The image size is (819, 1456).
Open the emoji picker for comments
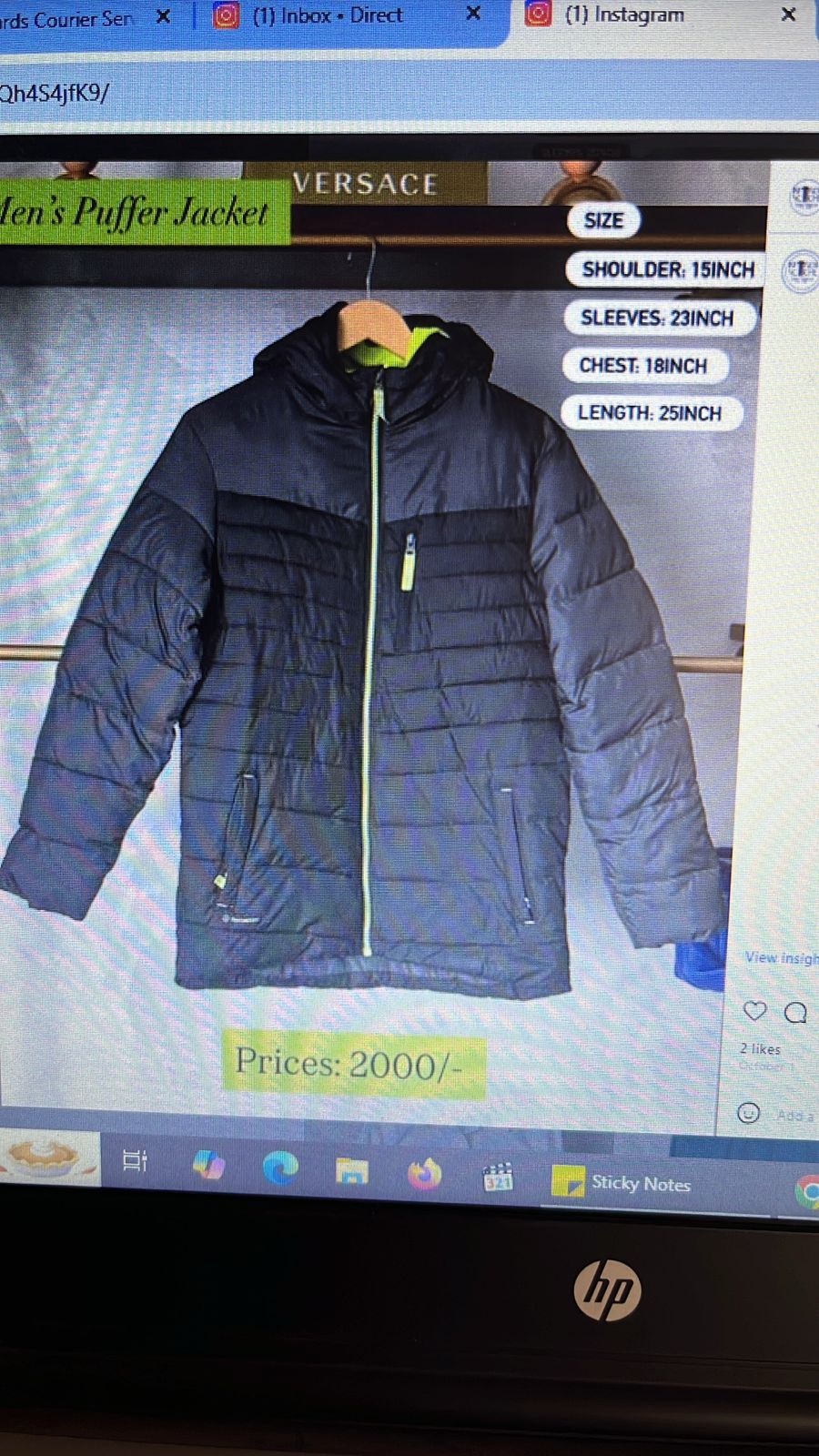coord(748,1113)
